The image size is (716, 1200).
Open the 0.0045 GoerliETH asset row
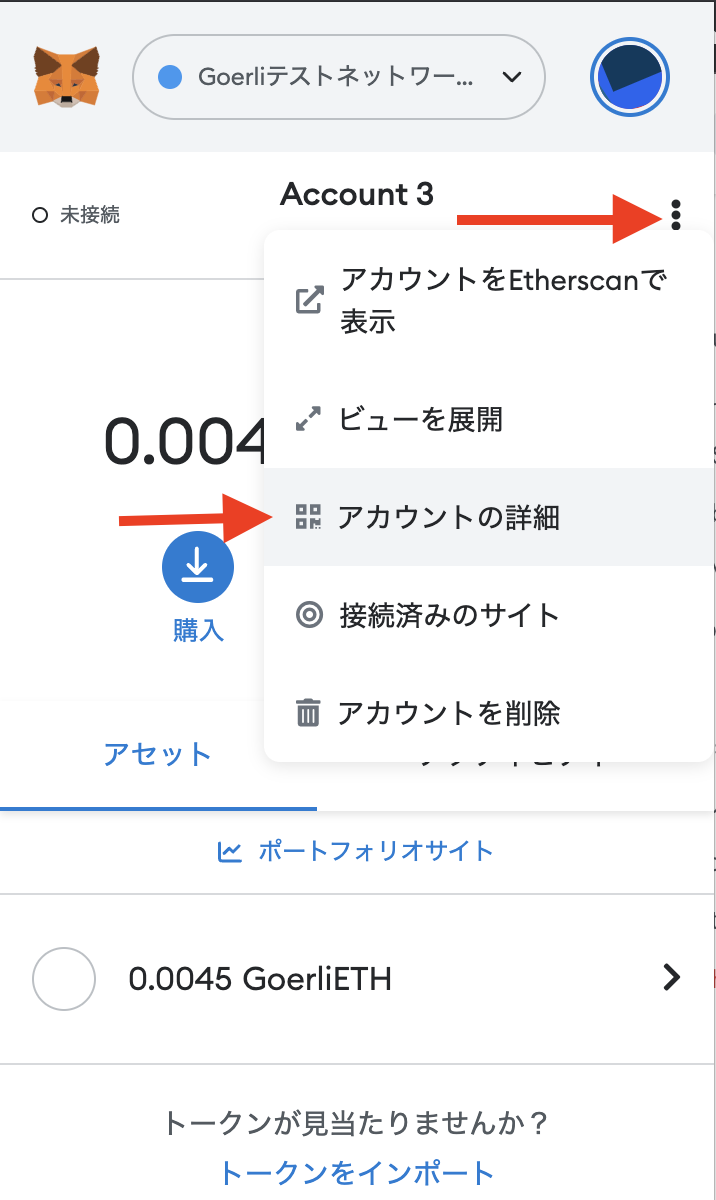pyautogui.click(x=358, y=978)
